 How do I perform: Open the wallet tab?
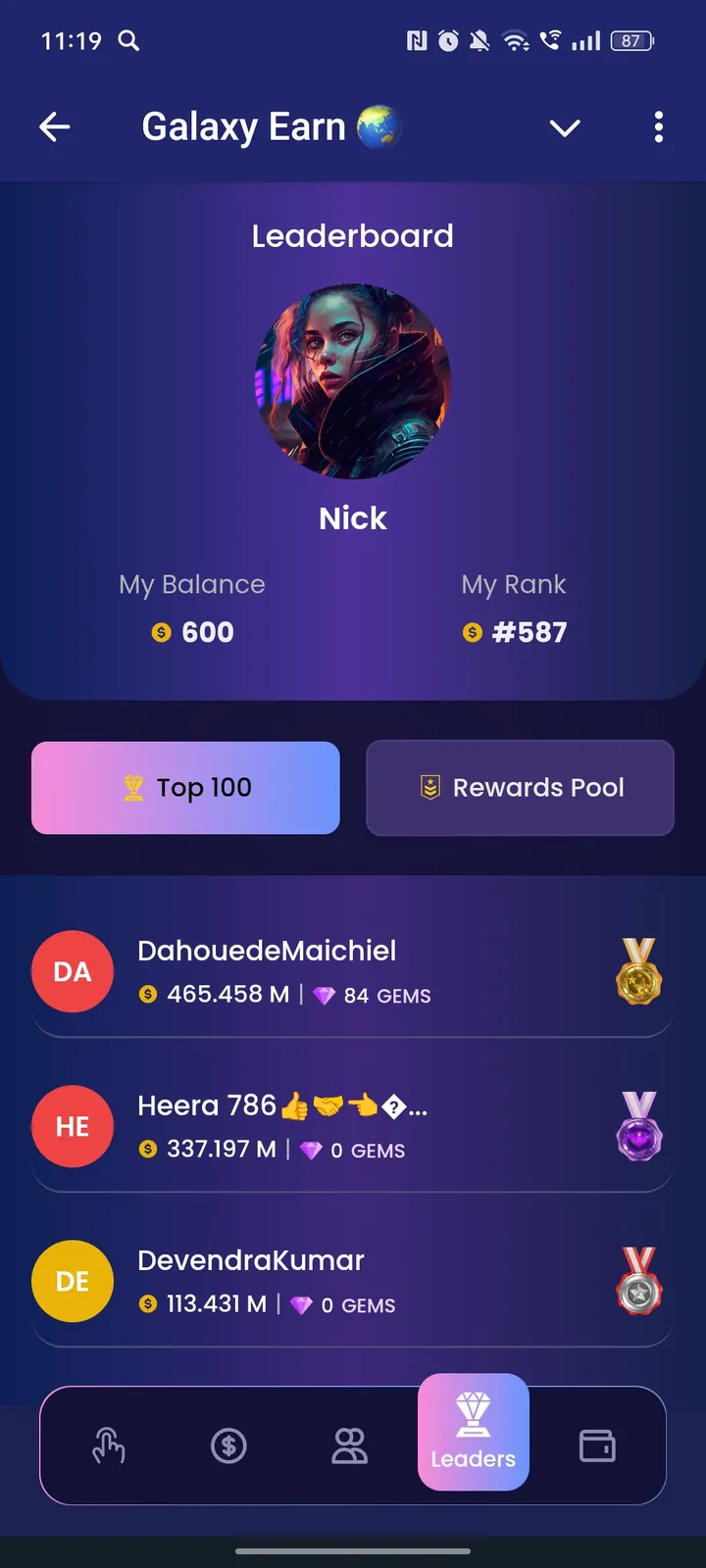pyautogui.click(x=596, y=1446)
